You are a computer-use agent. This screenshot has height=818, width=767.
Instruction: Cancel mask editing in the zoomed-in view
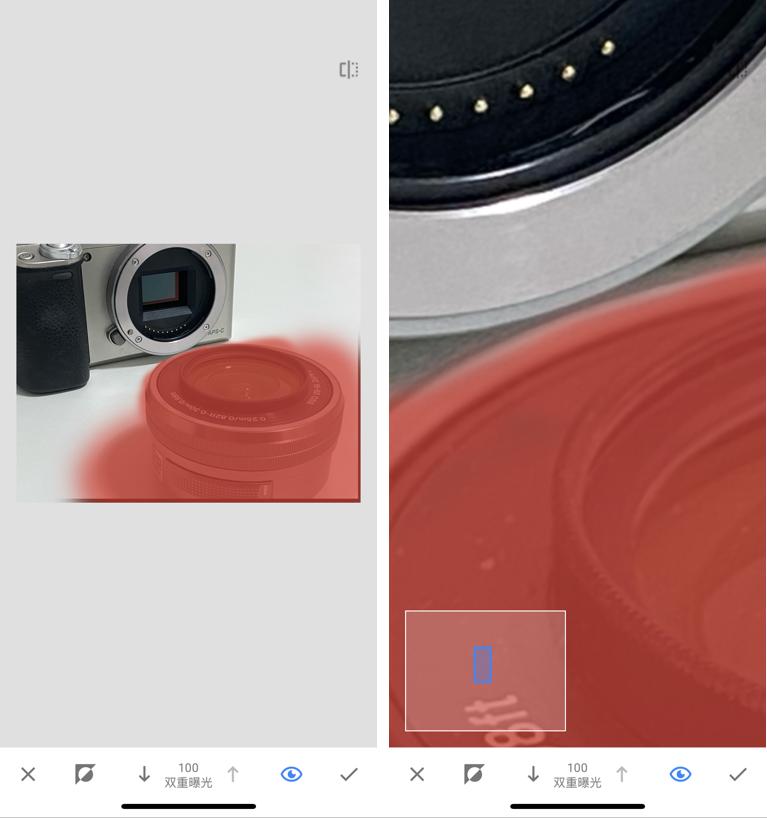coord(417,774)
